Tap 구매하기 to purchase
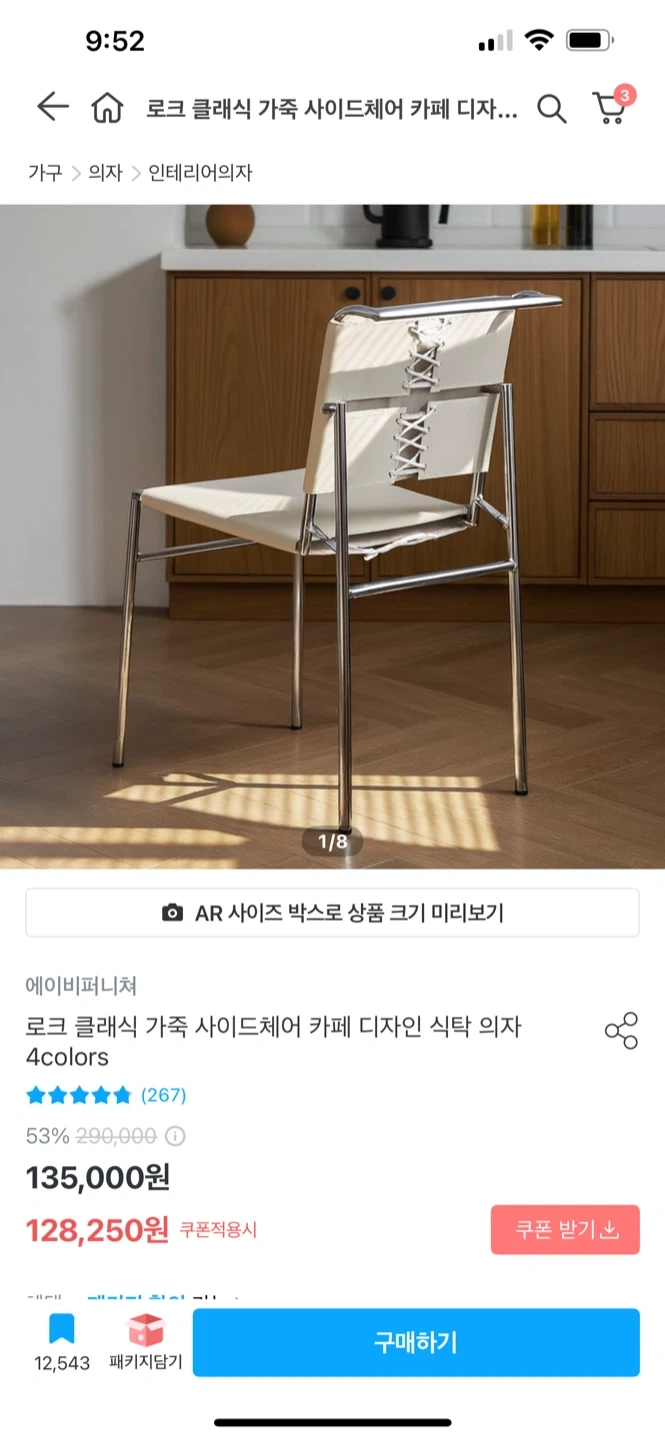Screen dimensions: 665x1440 [416, 1342]
